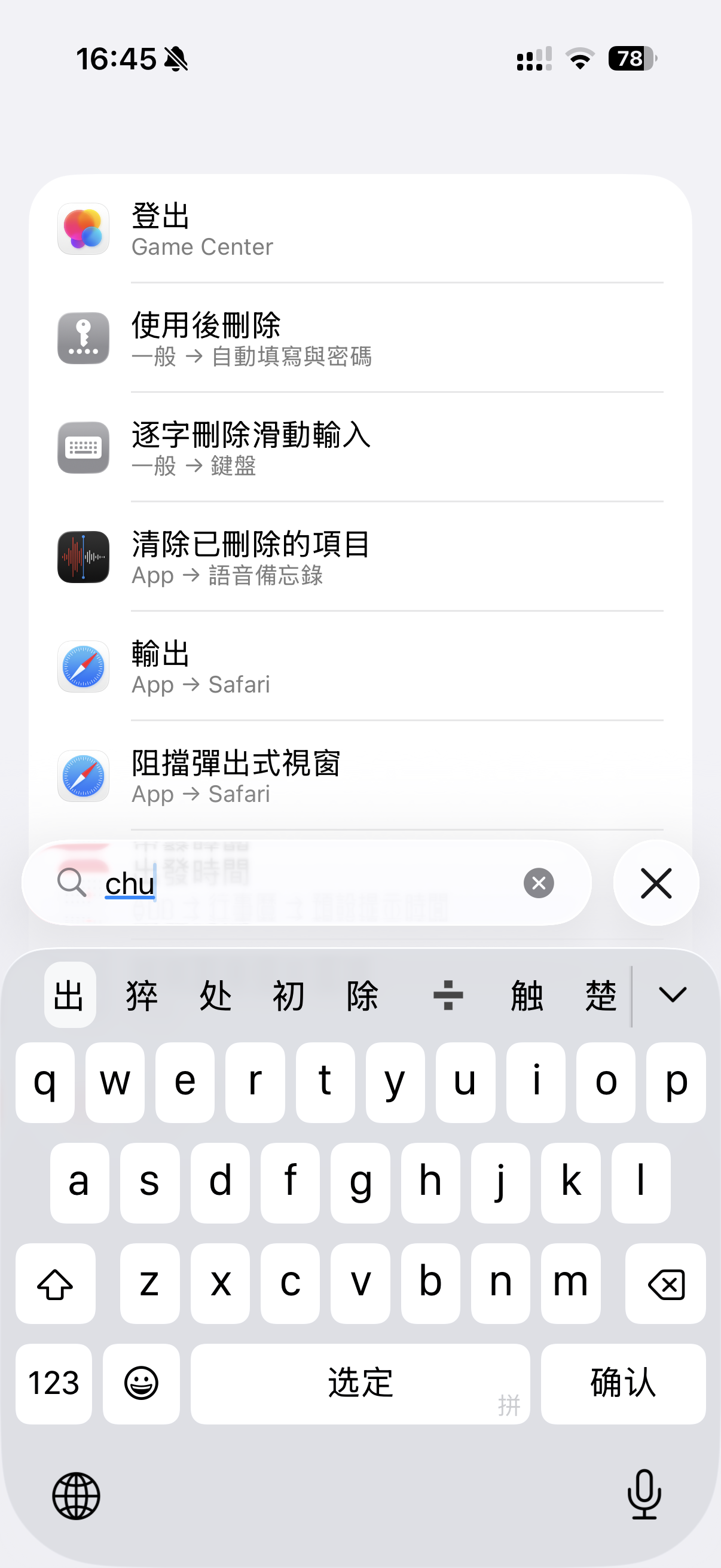Open 逐字刪除滑動輸入 keyboard setting
The image size is (721, 1568).
coord(359,448)
